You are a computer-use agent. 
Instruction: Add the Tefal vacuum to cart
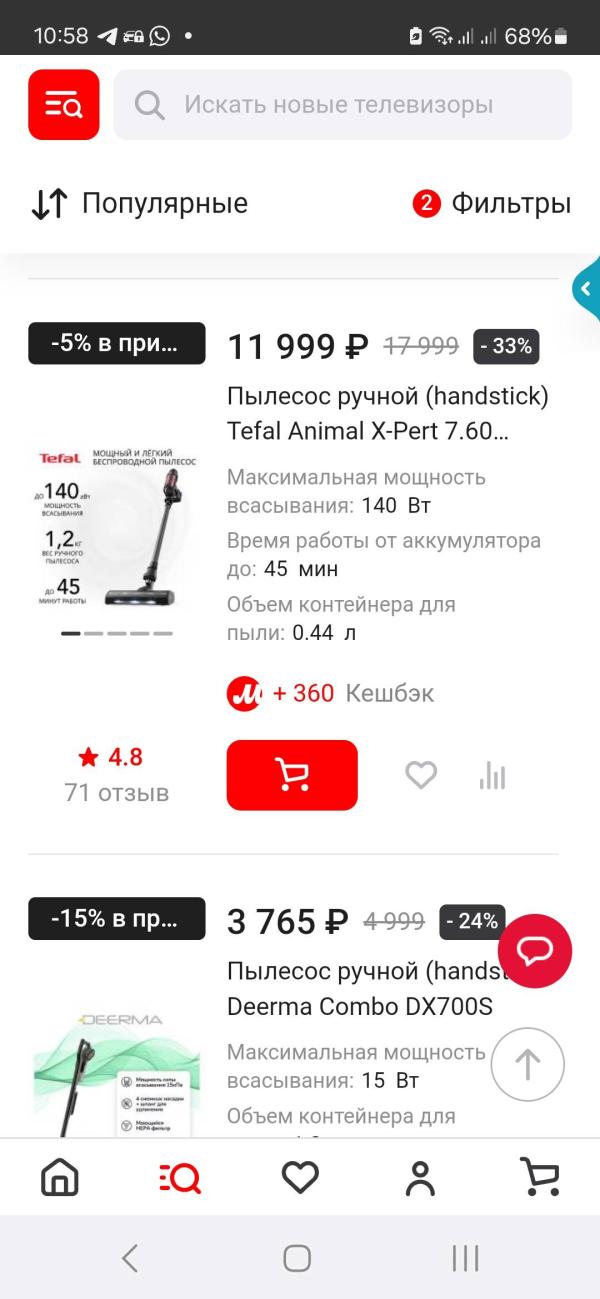[x=292, y=775]
